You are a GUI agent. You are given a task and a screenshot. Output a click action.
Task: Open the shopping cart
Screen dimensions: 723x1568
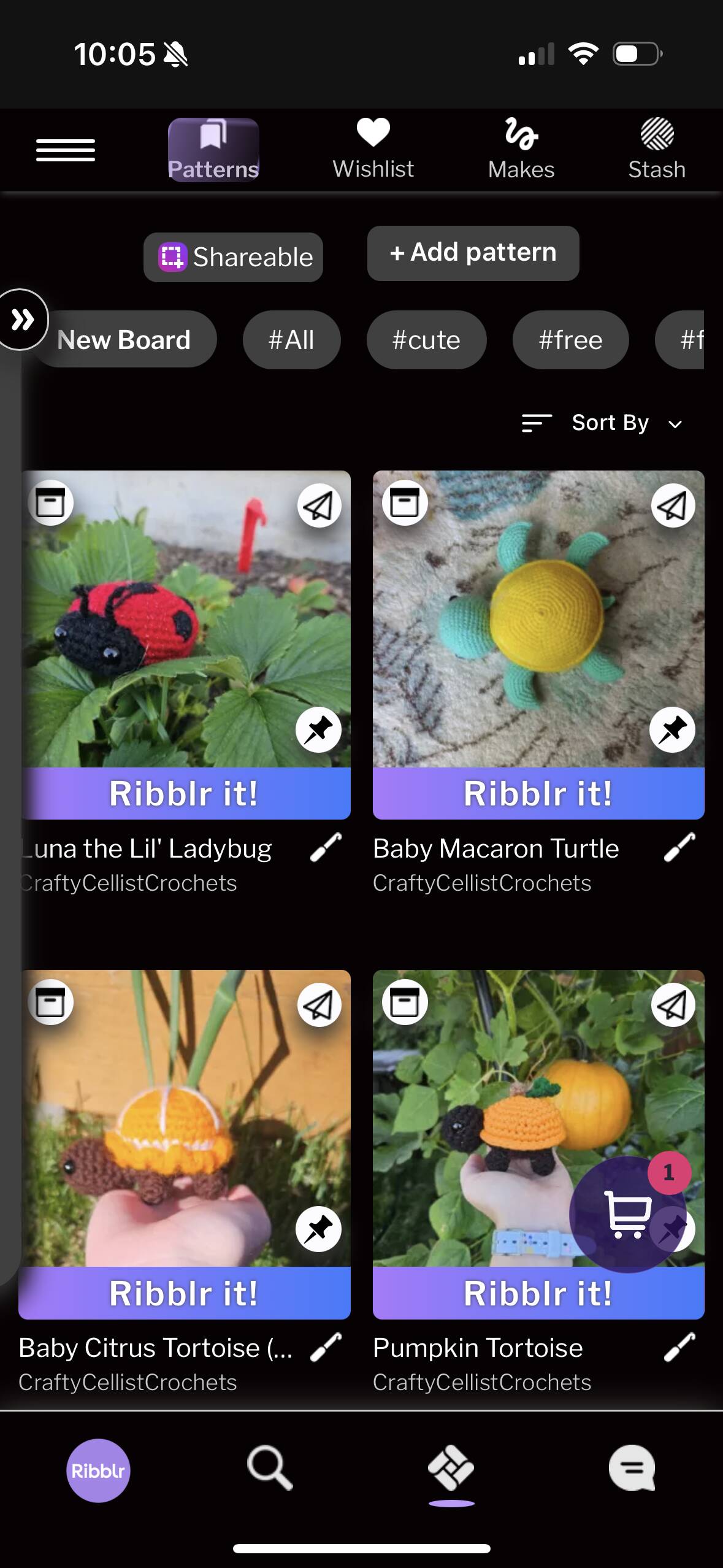tap(627, 1213)
